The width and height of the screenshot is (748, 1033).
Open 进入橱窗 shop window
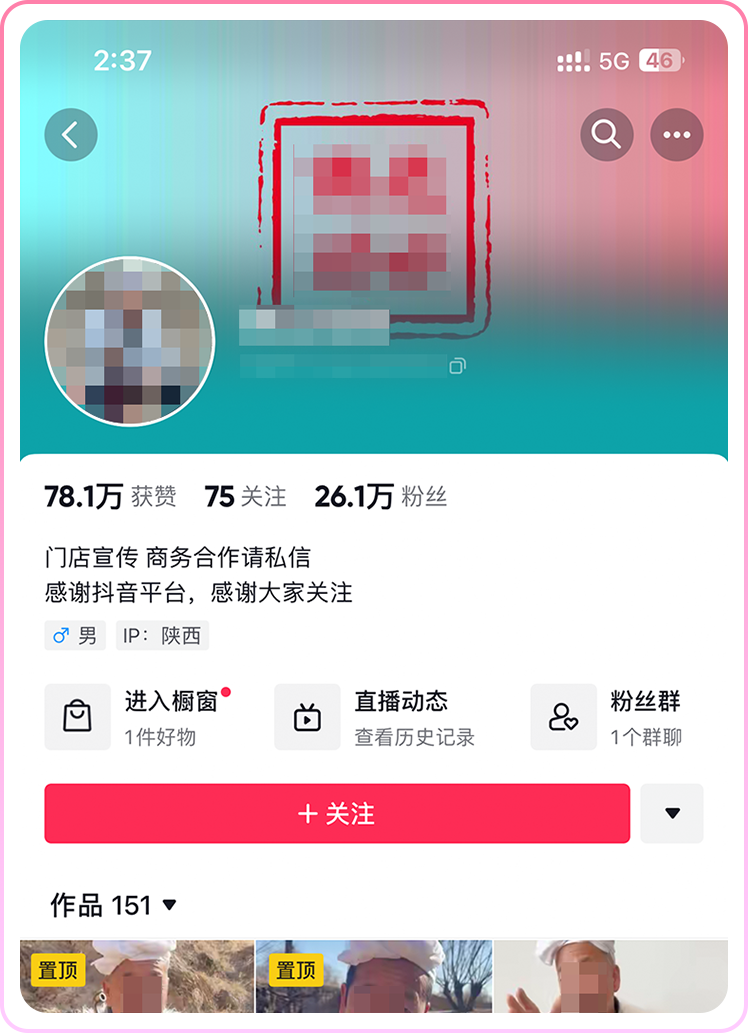click(140, 717)
